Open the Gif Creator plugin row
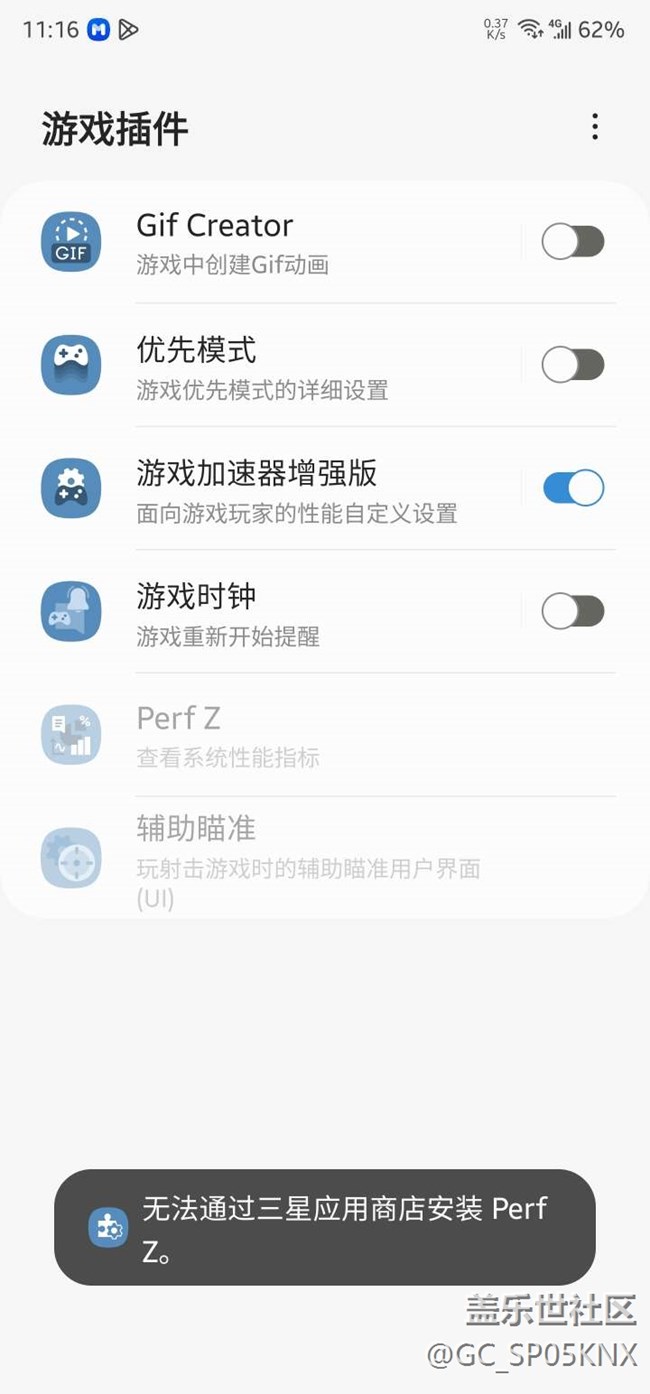This screenshot has width=650, height=1394. [300, 242]
